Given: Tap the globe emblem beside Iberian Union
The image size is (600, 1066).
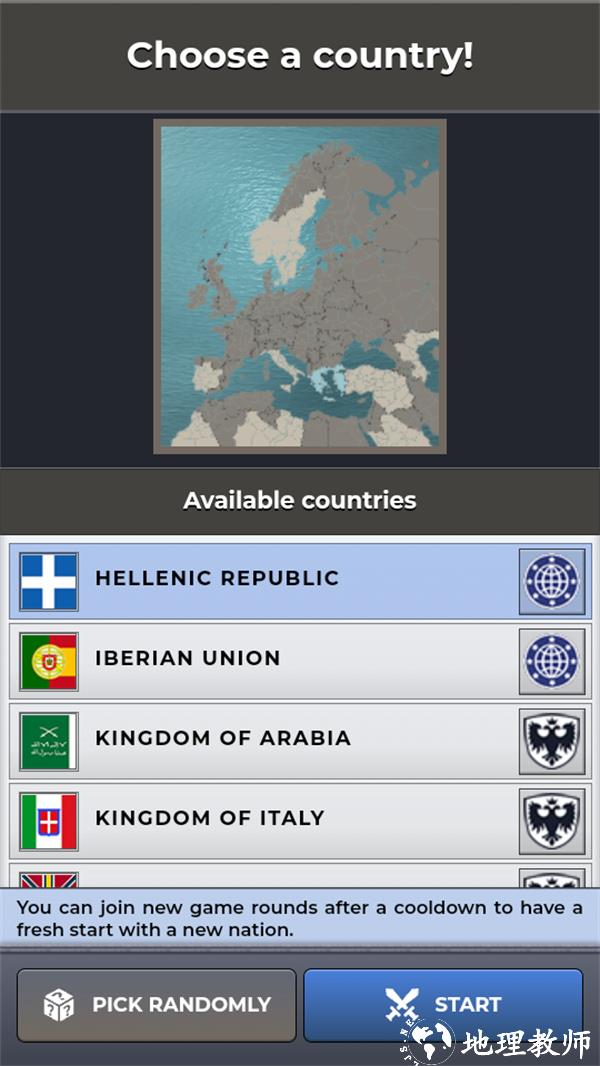Looking at the screenshot, I should click(552, 660).
